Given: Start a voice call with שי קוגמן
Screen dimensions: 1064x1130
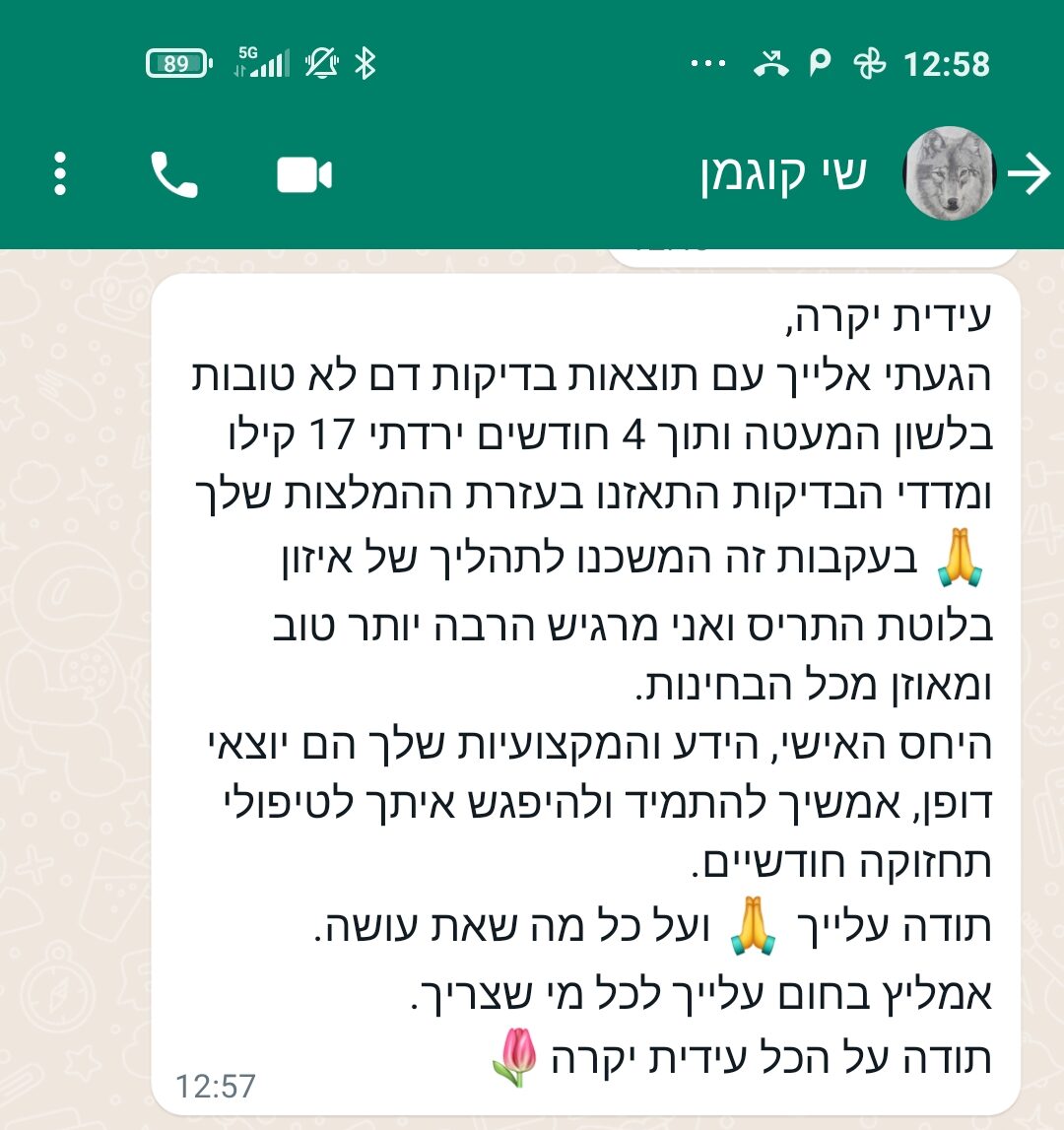Looking at the screenshot, I should (x=174, y=175).
